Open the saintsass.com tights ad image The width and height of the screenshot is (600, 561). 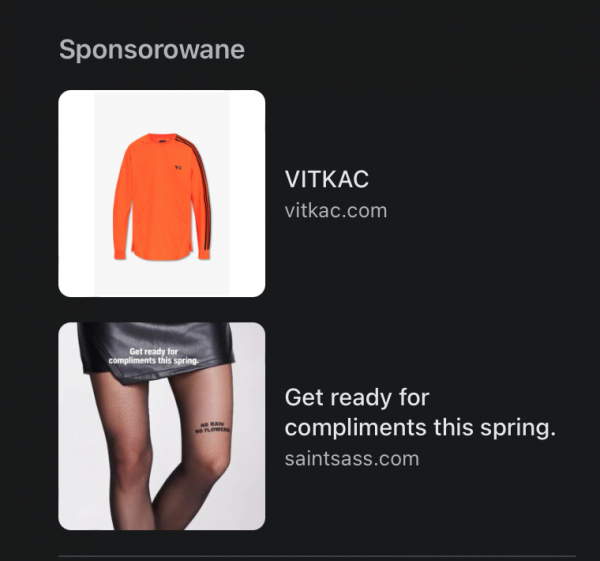pyautogui.click(x=162, y=426)
